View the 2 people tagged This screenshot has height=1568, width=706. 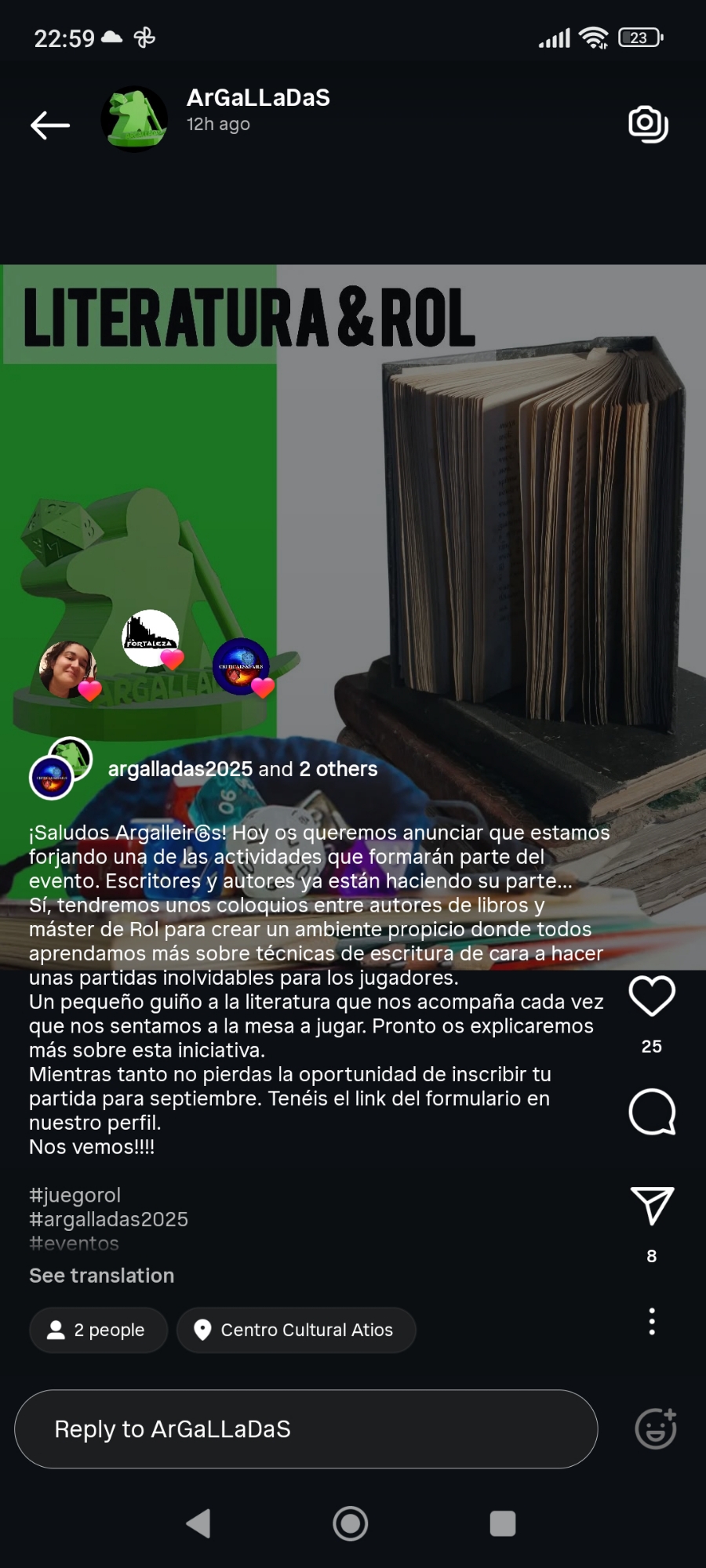click(99, 1330)
